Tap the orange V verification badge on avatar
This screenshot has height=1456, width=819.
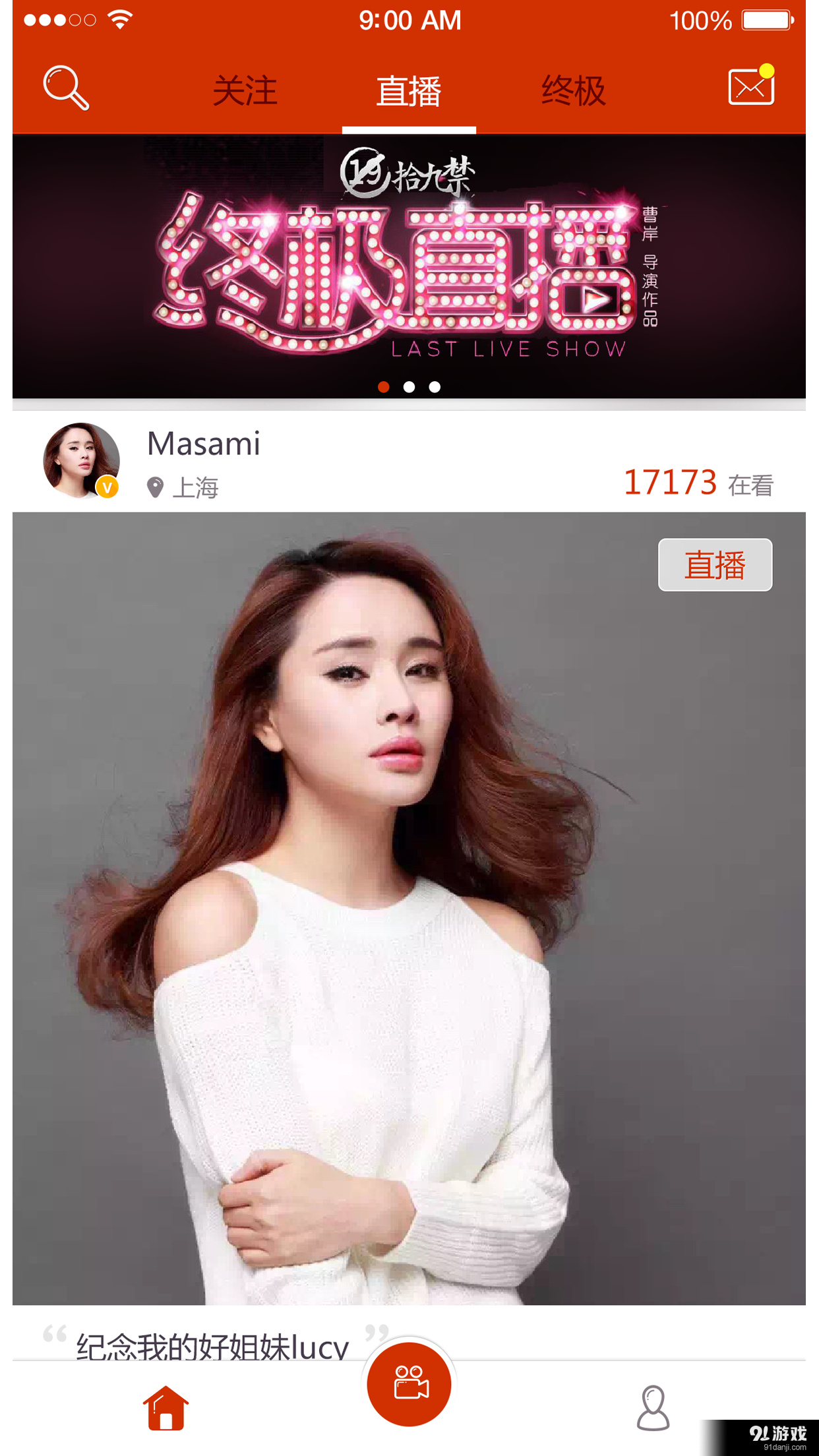107,488
